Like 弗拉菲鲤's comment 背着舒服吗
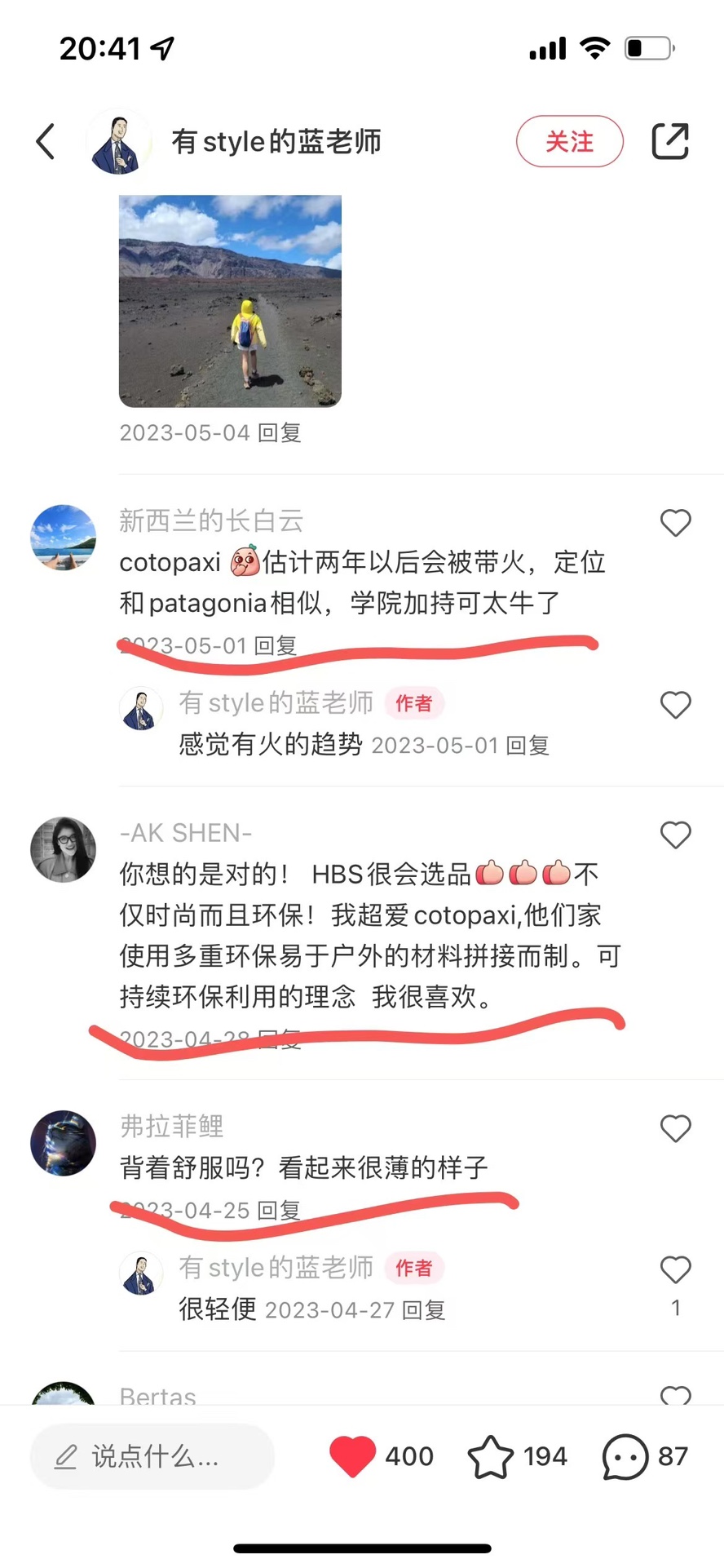 point(675,1129)
